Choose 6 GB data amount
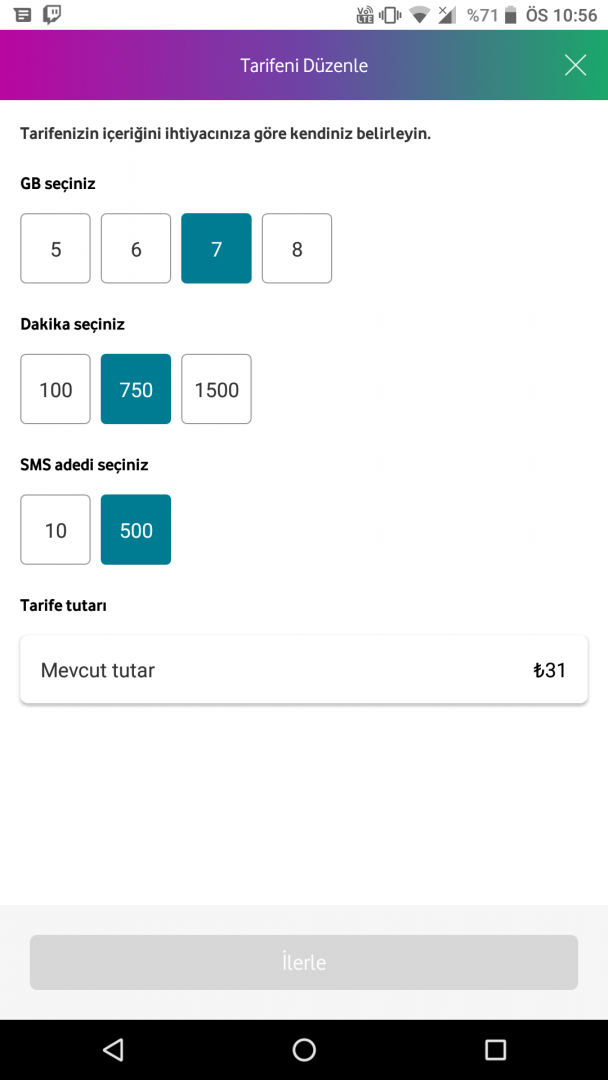This screenshot has width=608, height=1080. (x=136, y=249)
